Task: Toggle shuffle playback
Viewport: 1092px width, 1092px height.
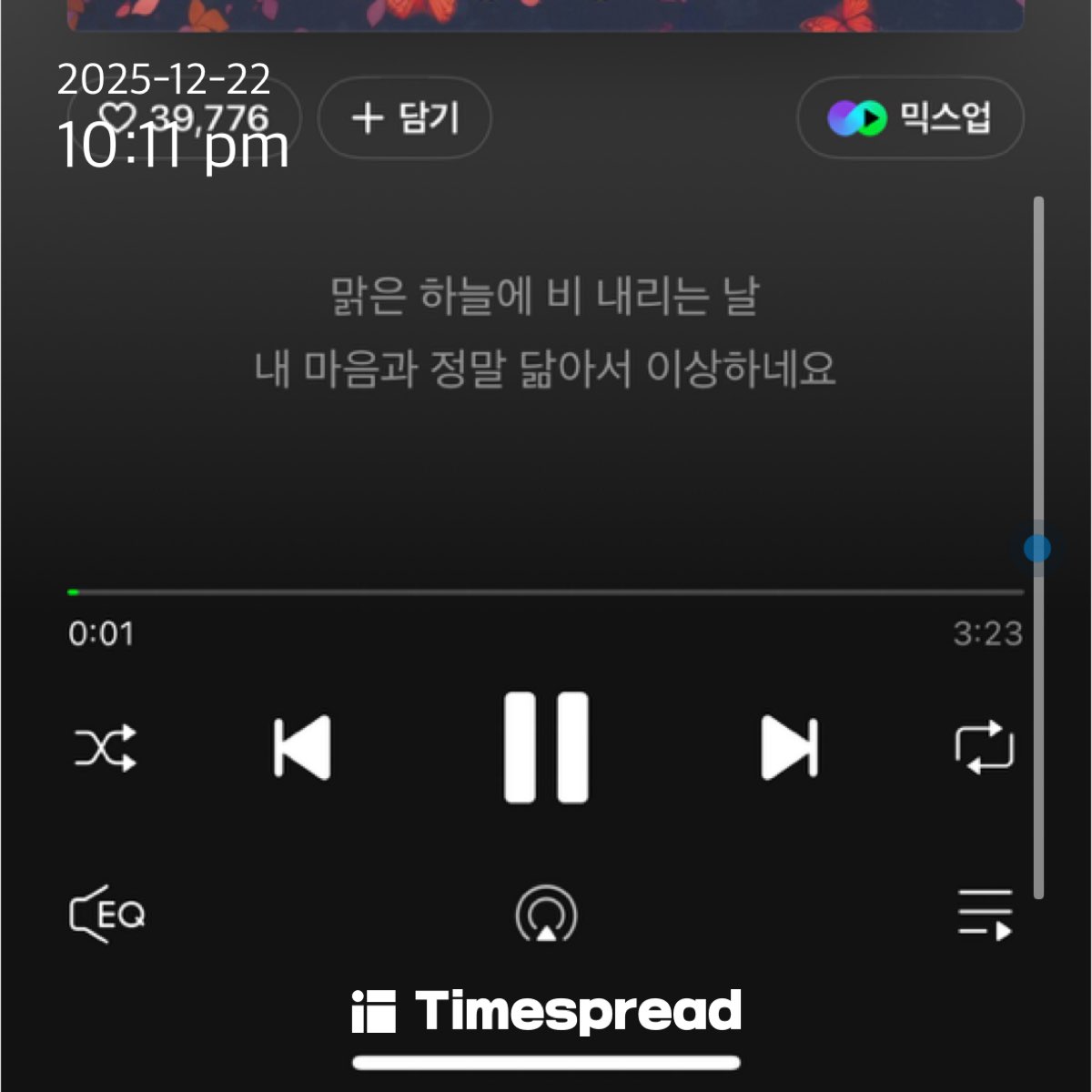Action: tap(106, 748)
